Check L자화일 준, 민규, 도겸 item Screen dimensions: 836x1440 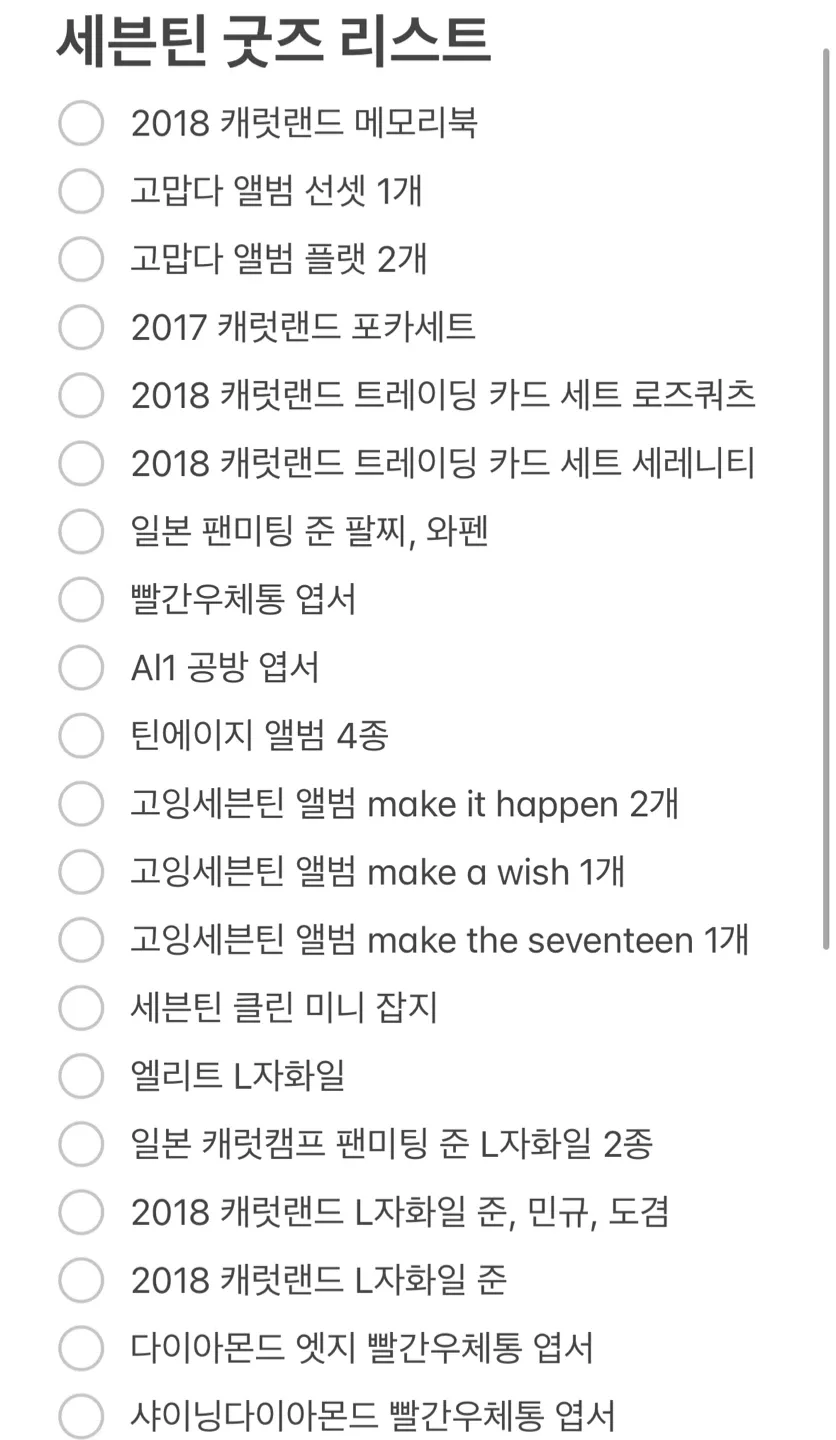tap(81, 1211)
